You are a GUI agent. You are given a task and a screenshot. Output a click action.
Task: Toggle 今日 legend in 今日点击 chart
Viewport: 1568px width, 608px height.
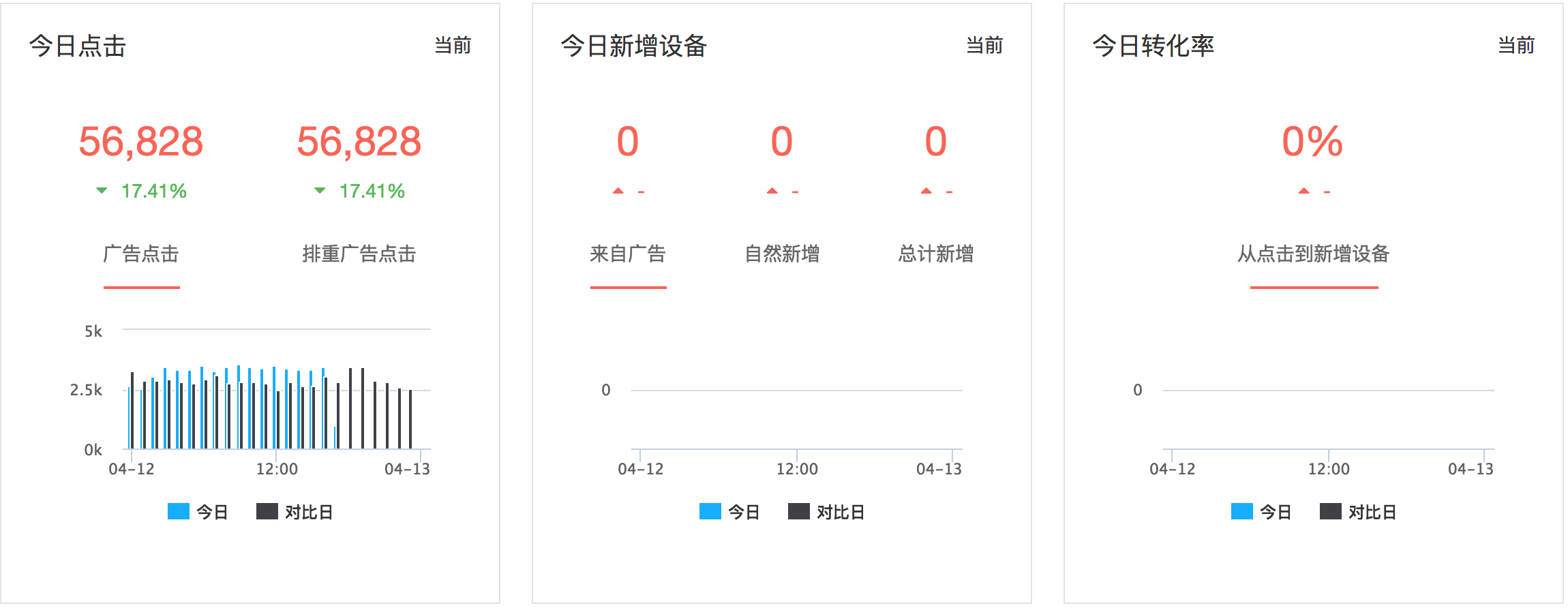[x=198, y=512]
